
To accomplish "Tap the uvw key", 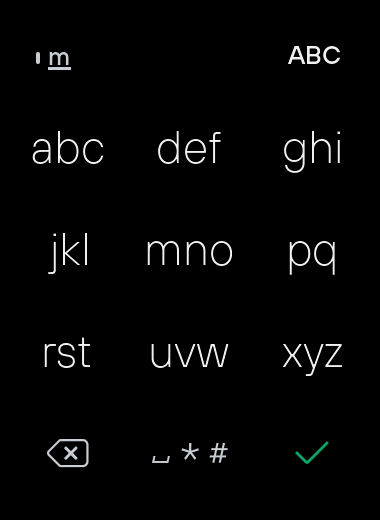I will tap(189, 355).
